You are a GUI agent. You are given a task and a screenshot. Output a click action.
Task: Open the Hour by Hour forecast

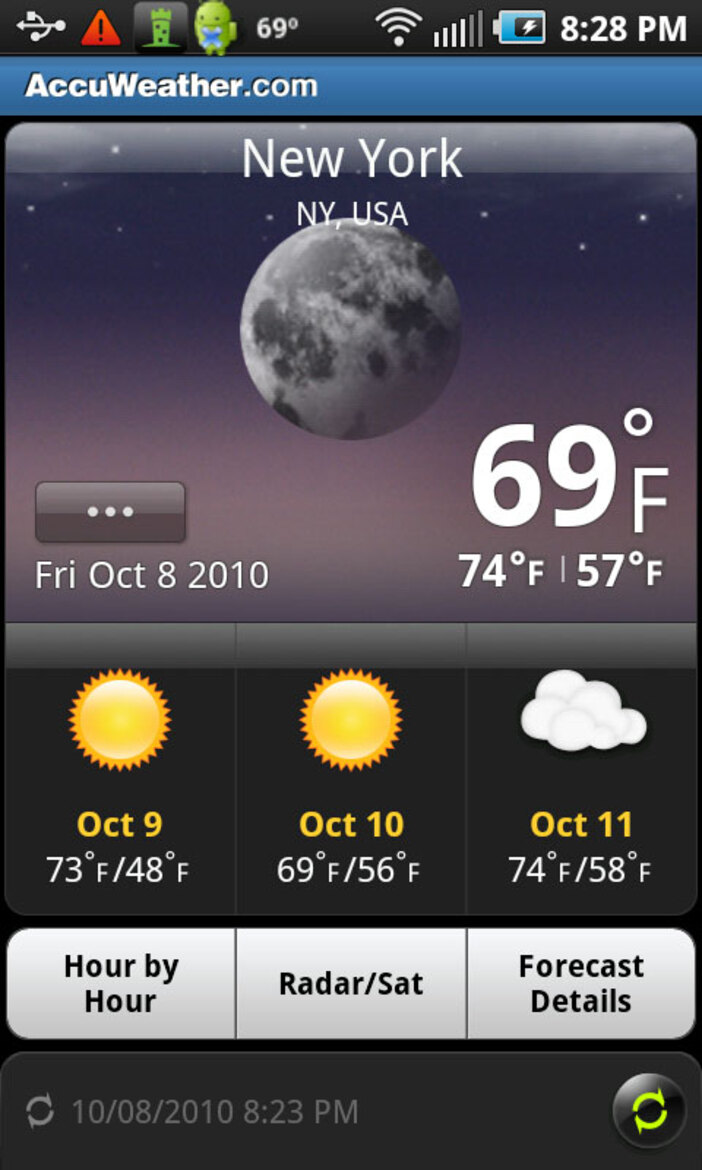120,983
